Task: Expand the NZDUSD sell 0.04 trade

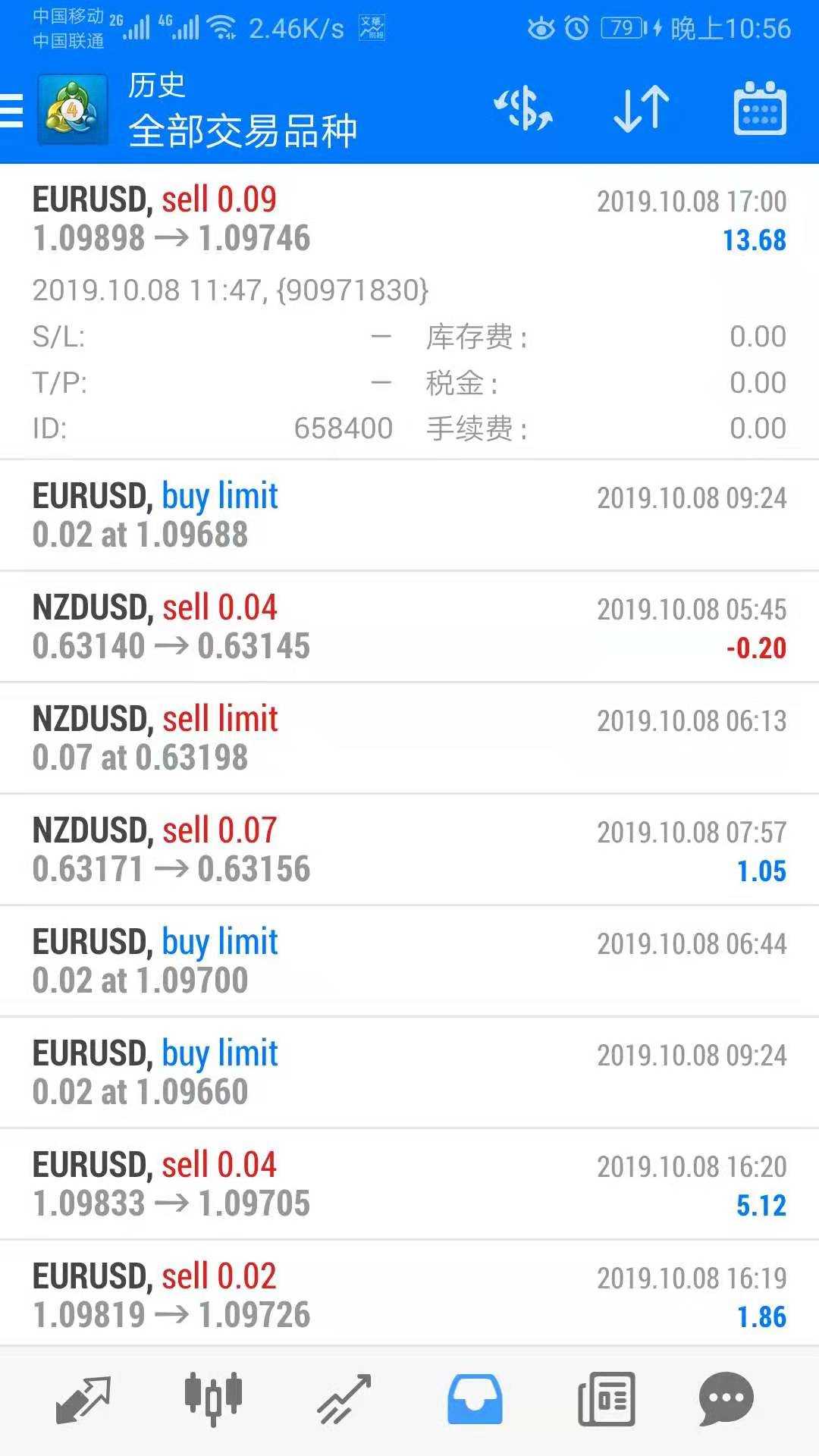Action: point(409,626)
